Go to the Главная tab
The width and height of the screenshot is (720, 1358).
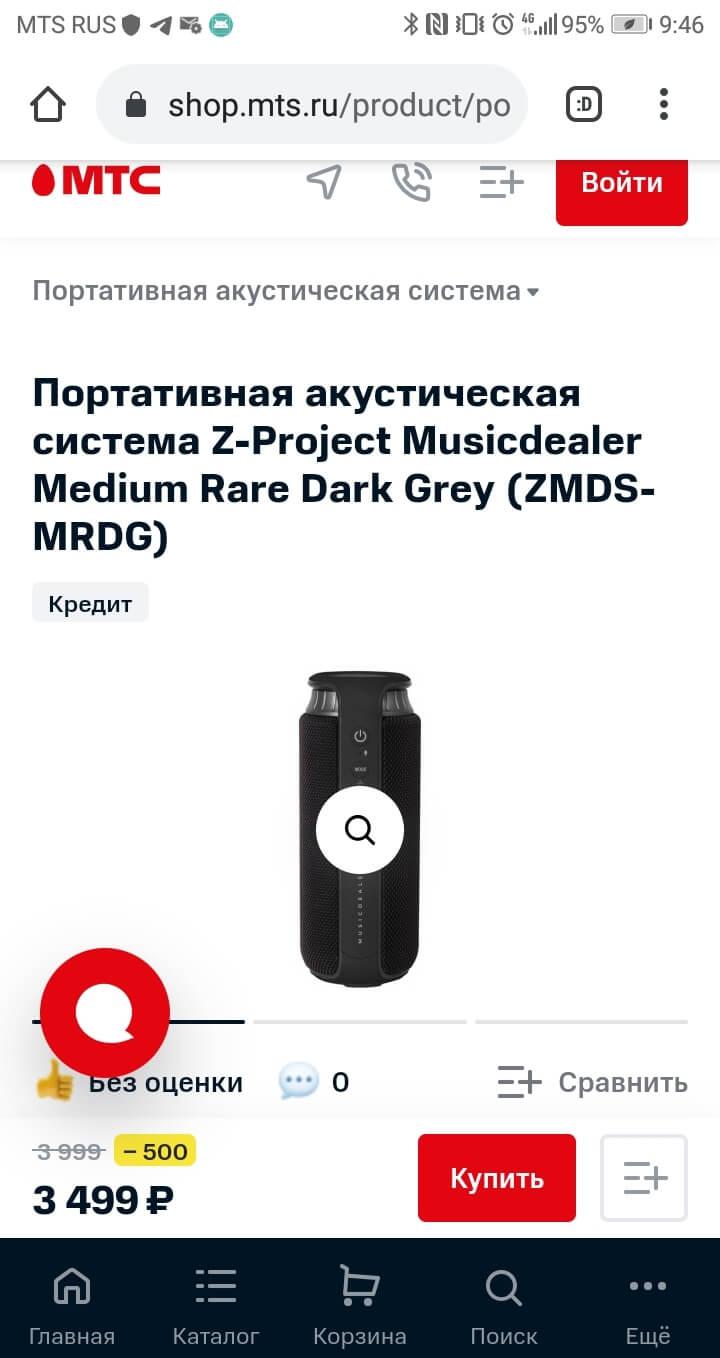pyautogui.click(x=72, y=1304)
